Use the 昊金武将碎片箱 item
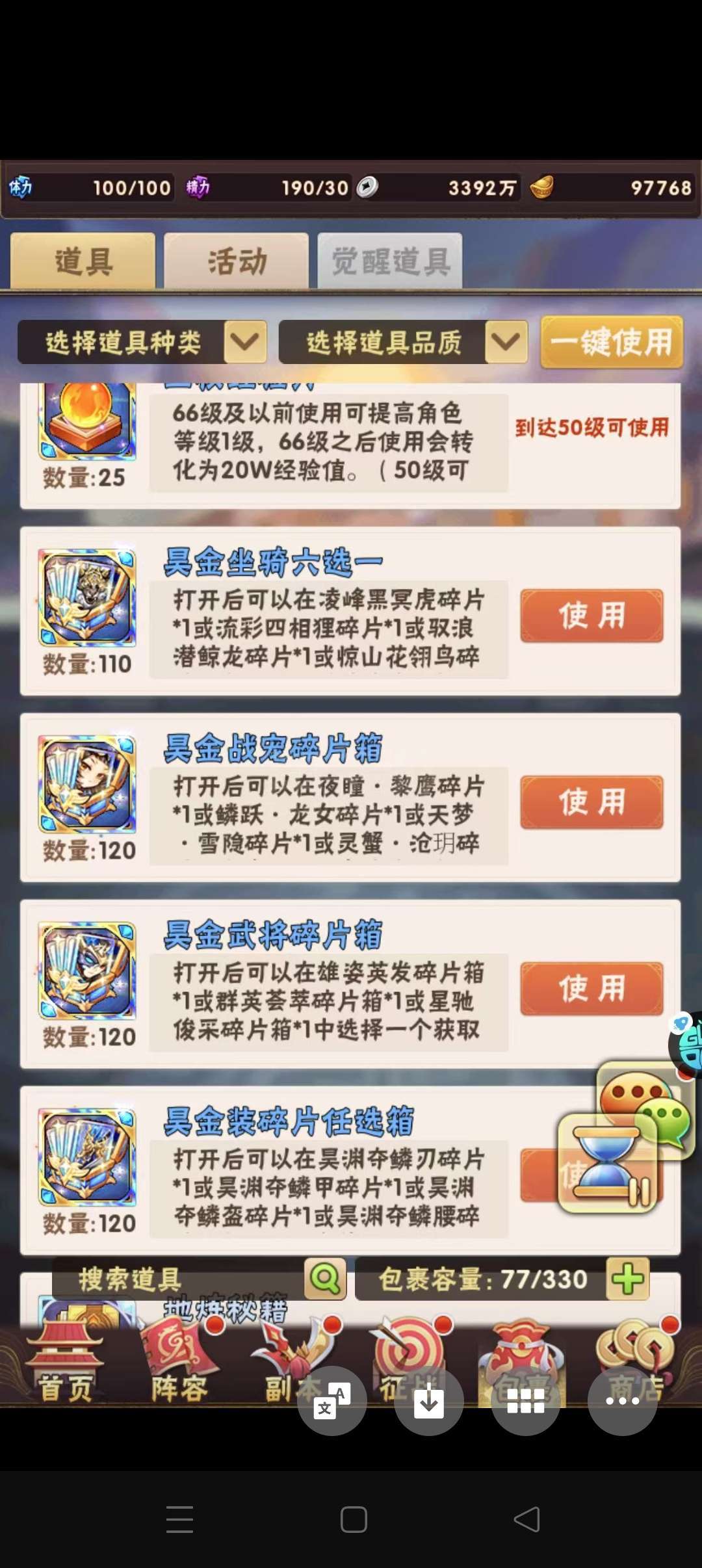This screenshot has width=702, height=1568. 591,988
